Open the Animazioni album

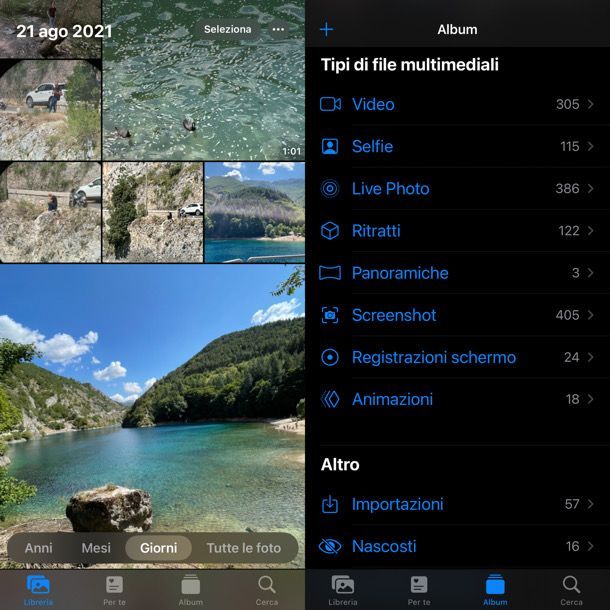[x=457, y=399]
